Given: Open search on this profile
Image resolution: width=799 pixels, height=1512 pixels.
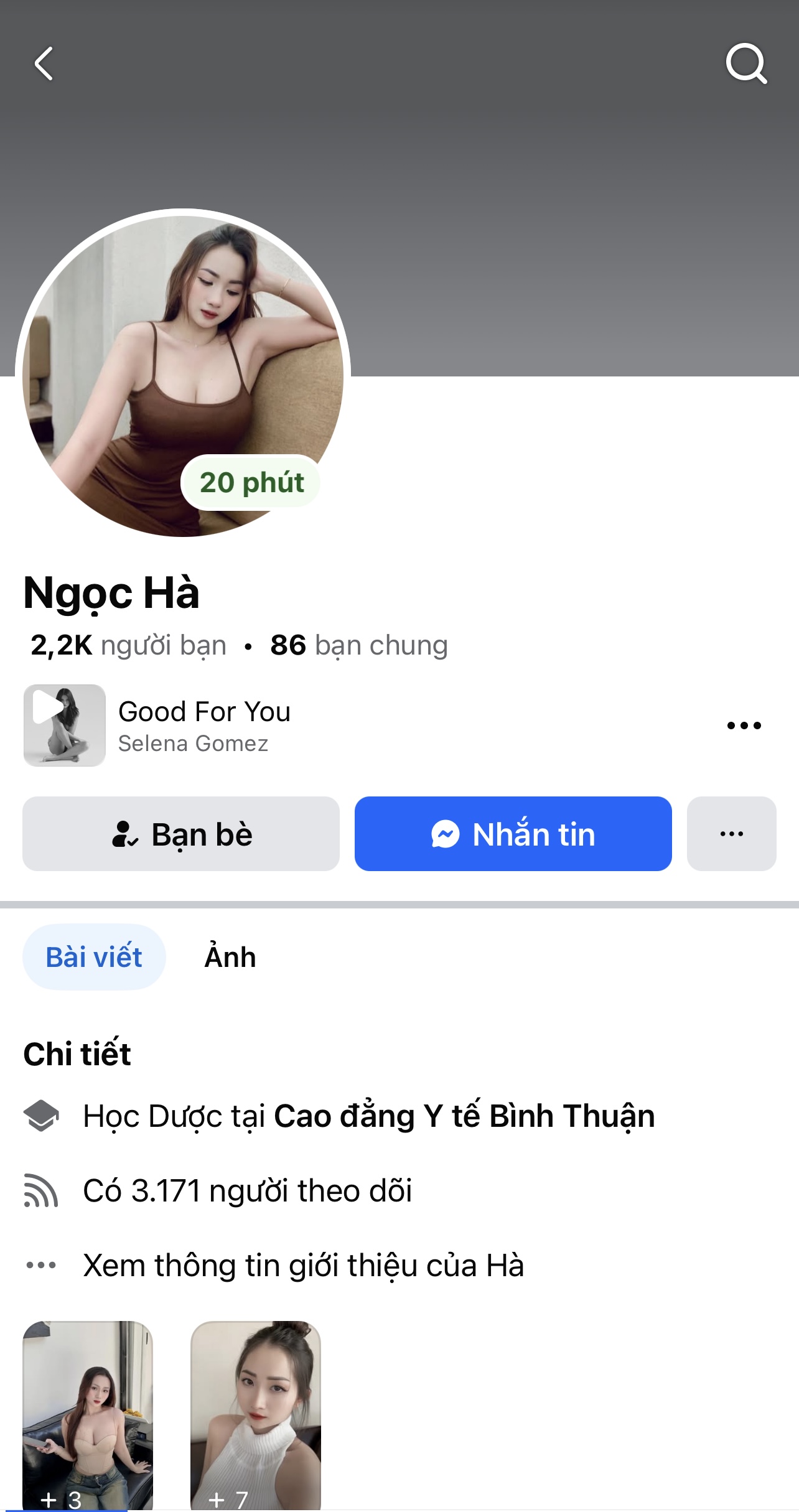Looking at the screenshot, I should coord(745,63).
